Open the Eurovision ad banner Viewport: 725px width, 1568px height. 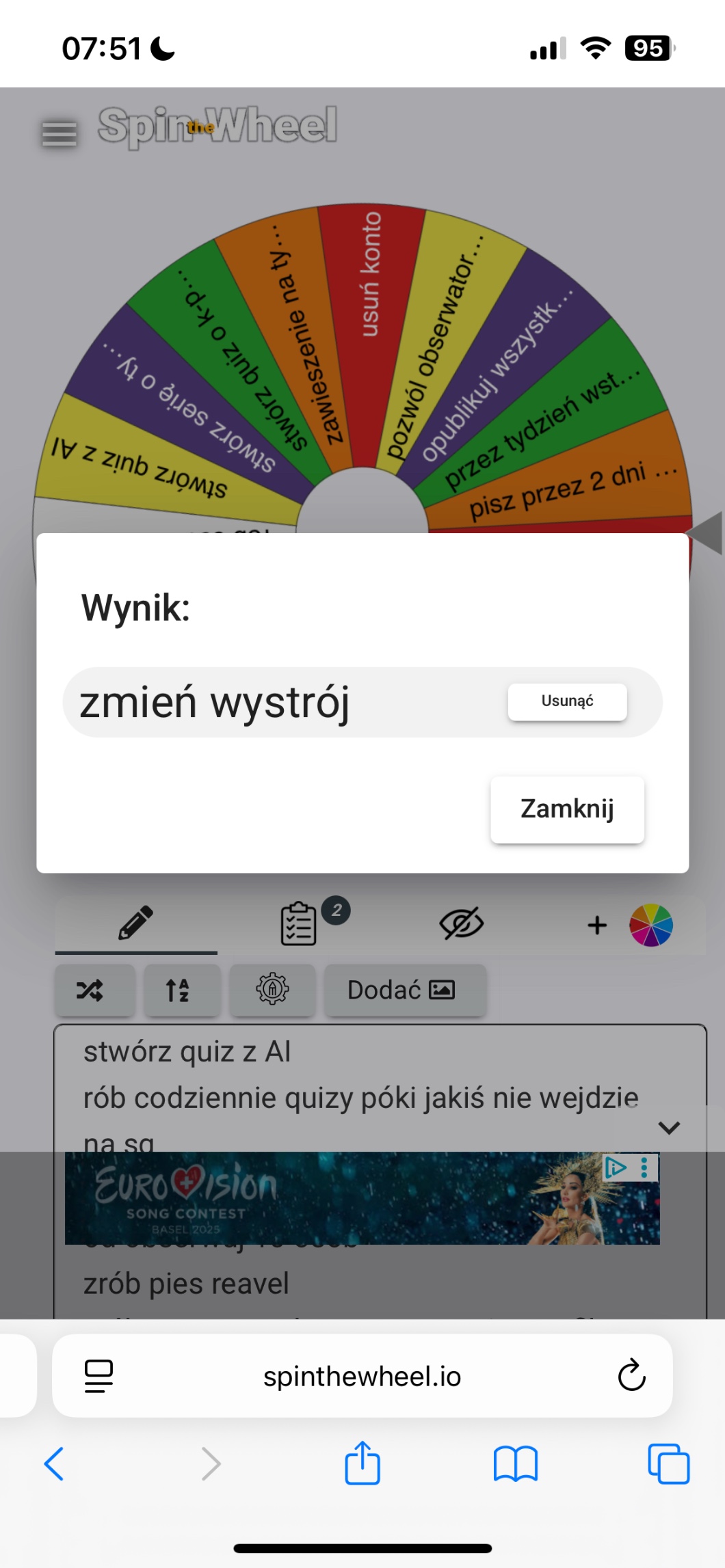[362, 1198]
